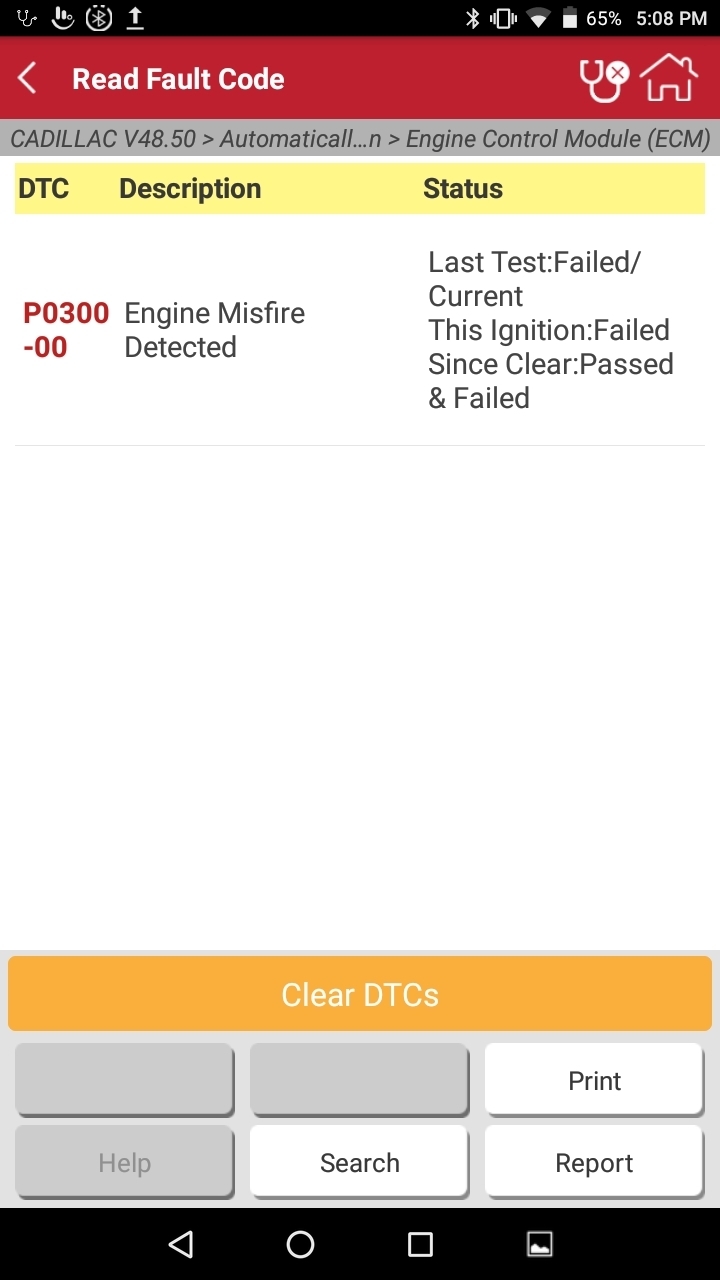This screenshot has height=1280, width=720.
Task: Open recent apps overview
Action: pyautogui.click(x=420, y=1244)
